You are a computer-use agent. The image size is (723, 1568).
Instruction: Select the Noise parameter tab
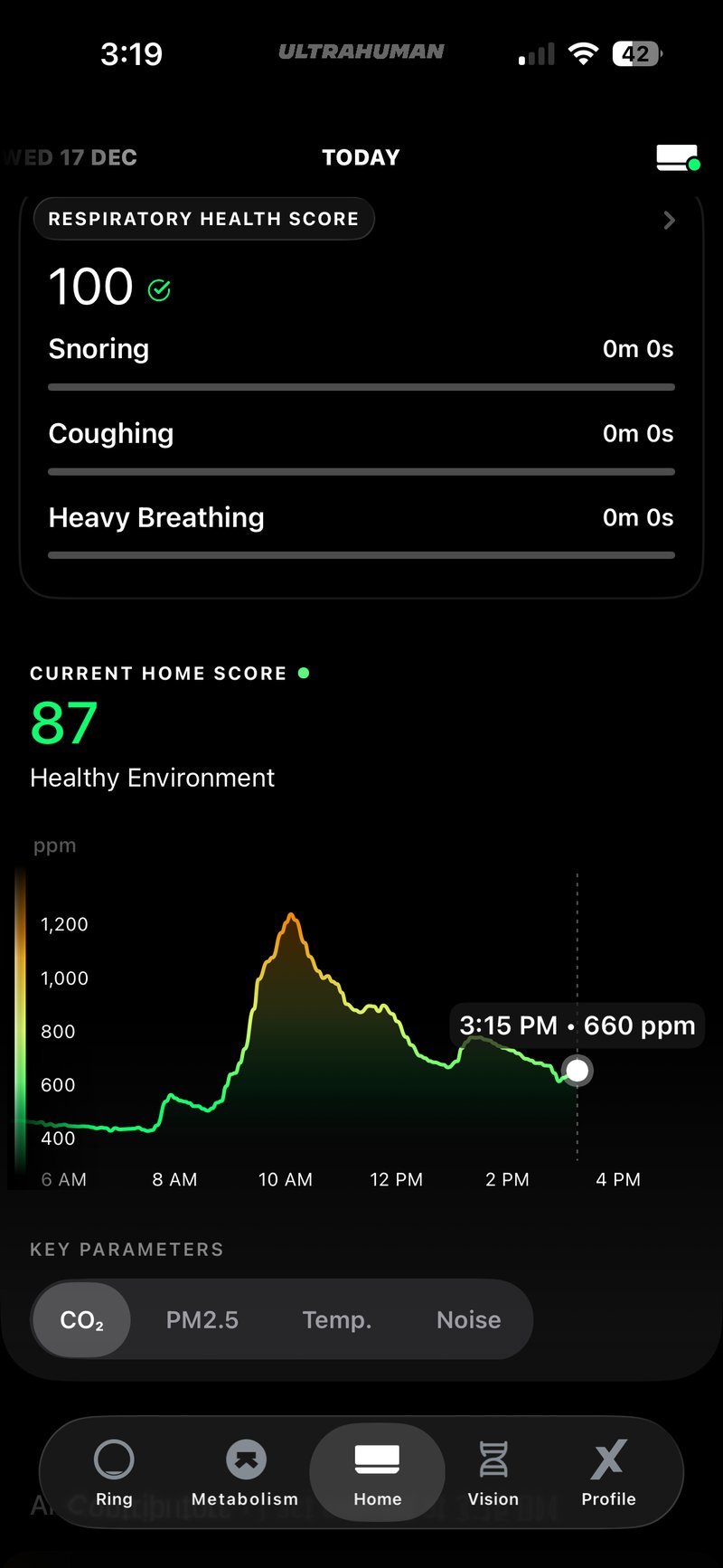468,1319
